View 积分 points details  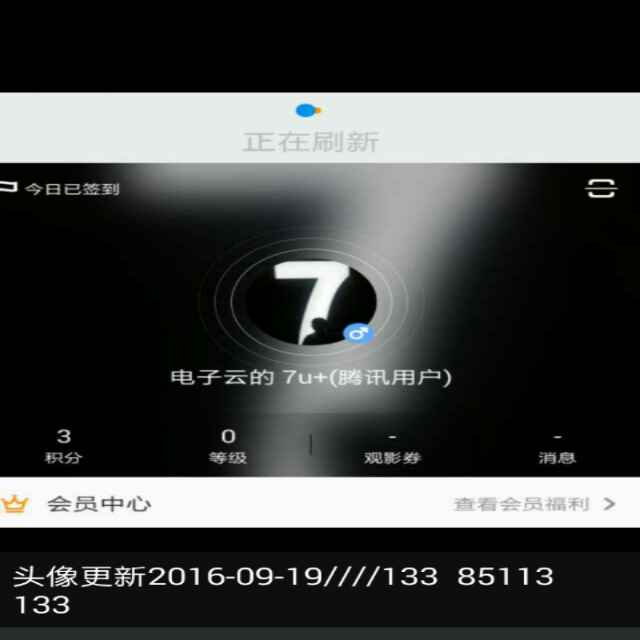pos(64,447)
